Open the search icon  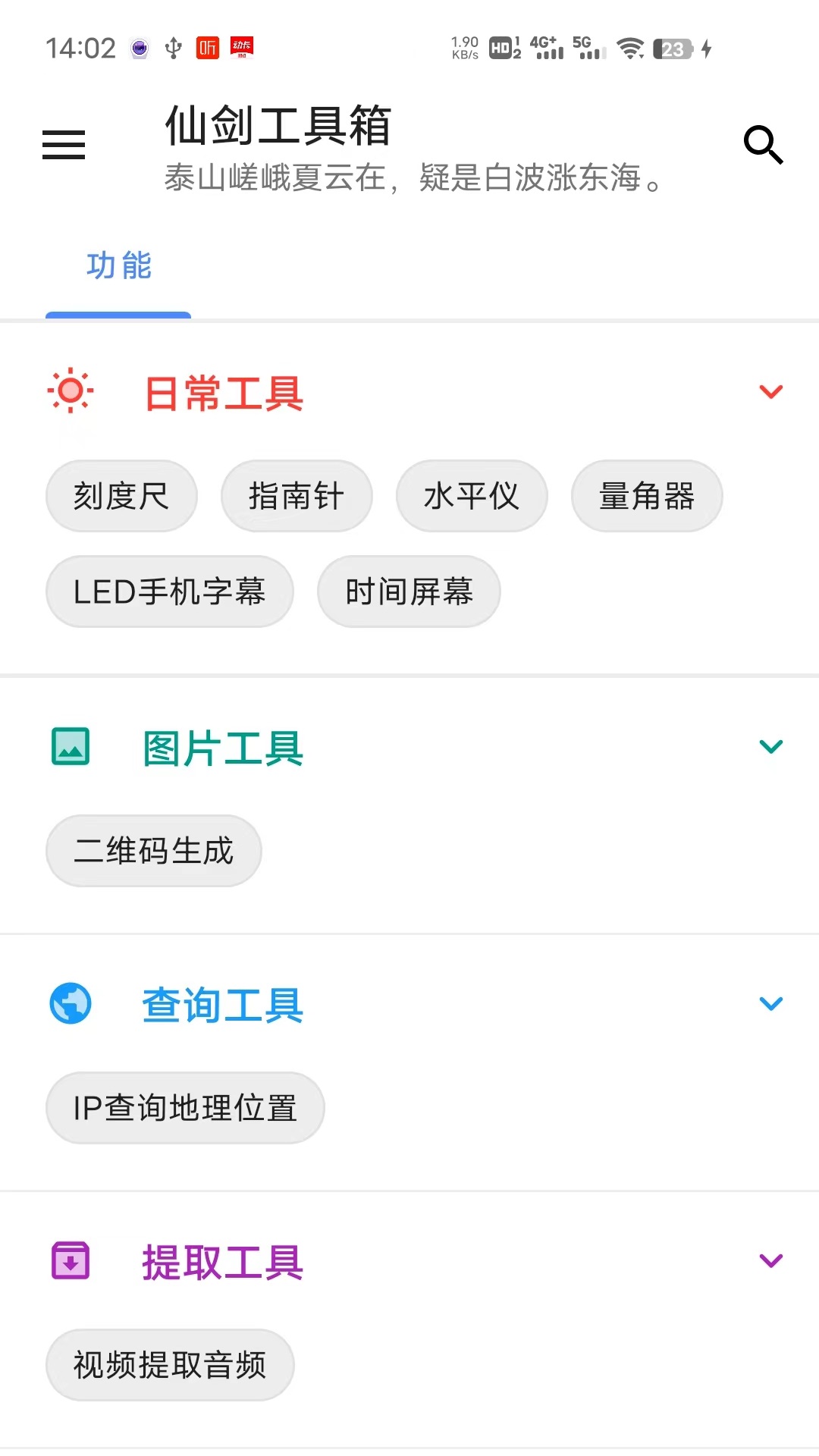[763, 144]
